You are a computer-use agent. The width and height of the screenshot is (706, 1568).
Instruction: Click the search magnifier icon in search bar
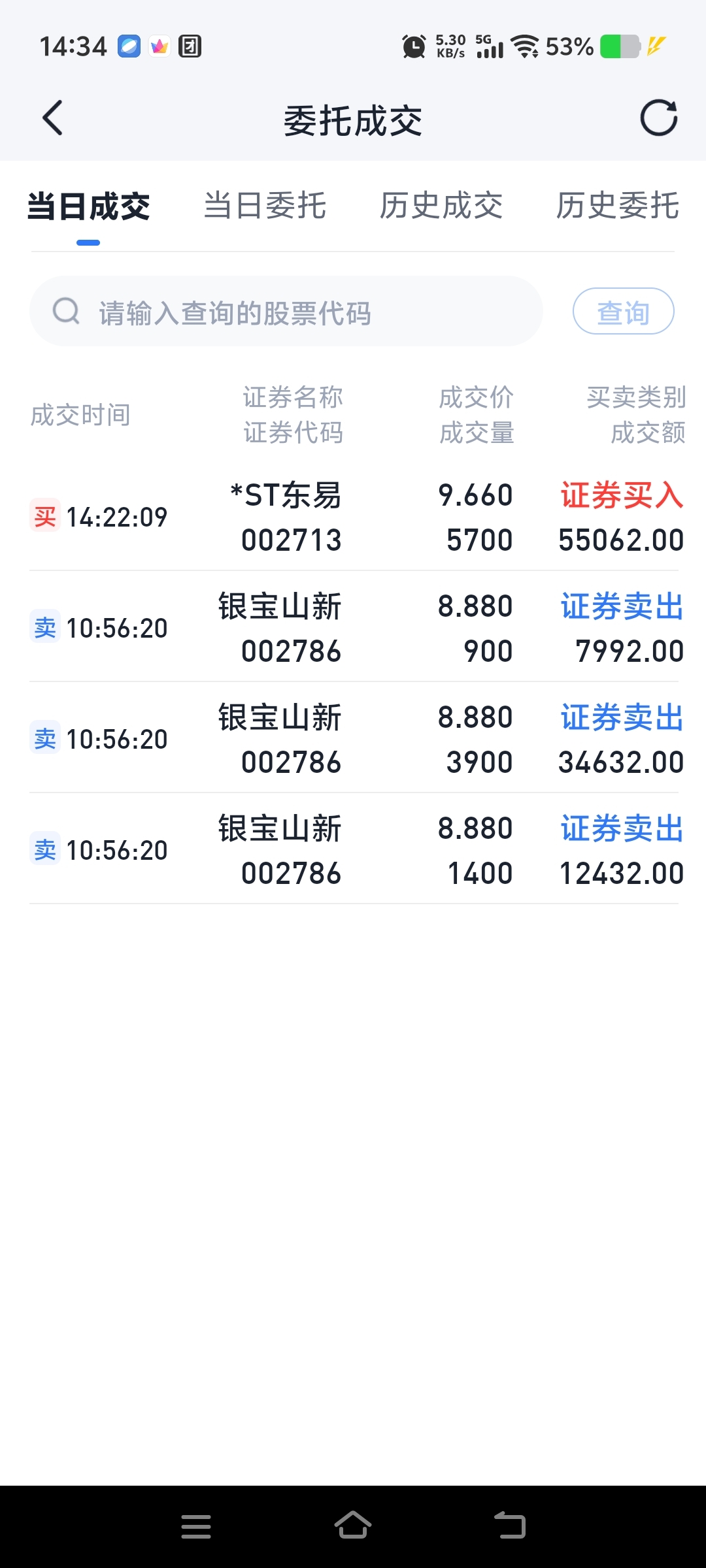pyautogui.click(x=65, y=312)
